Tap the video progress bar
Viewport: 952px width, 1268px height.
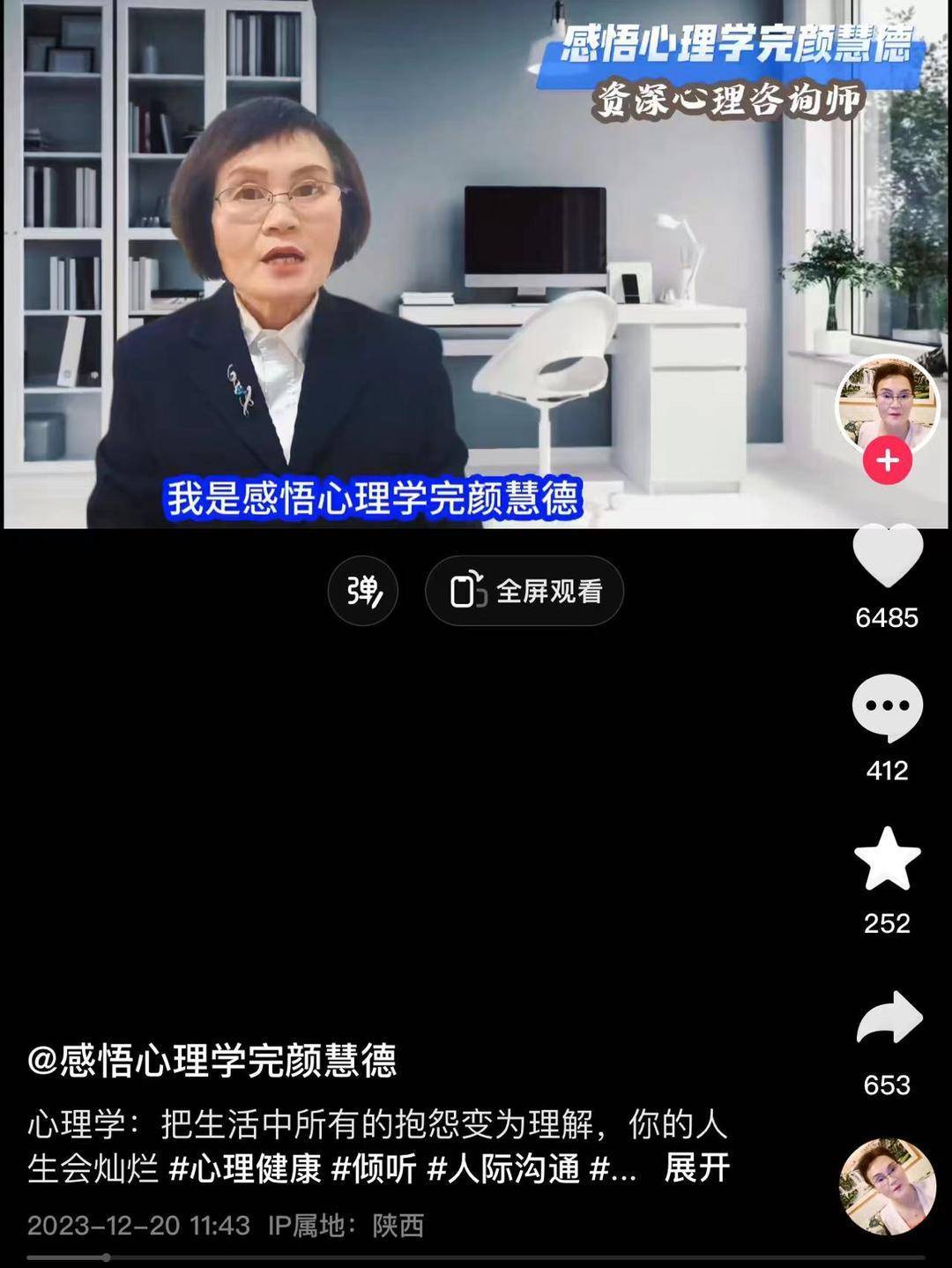coord(476,1257)
